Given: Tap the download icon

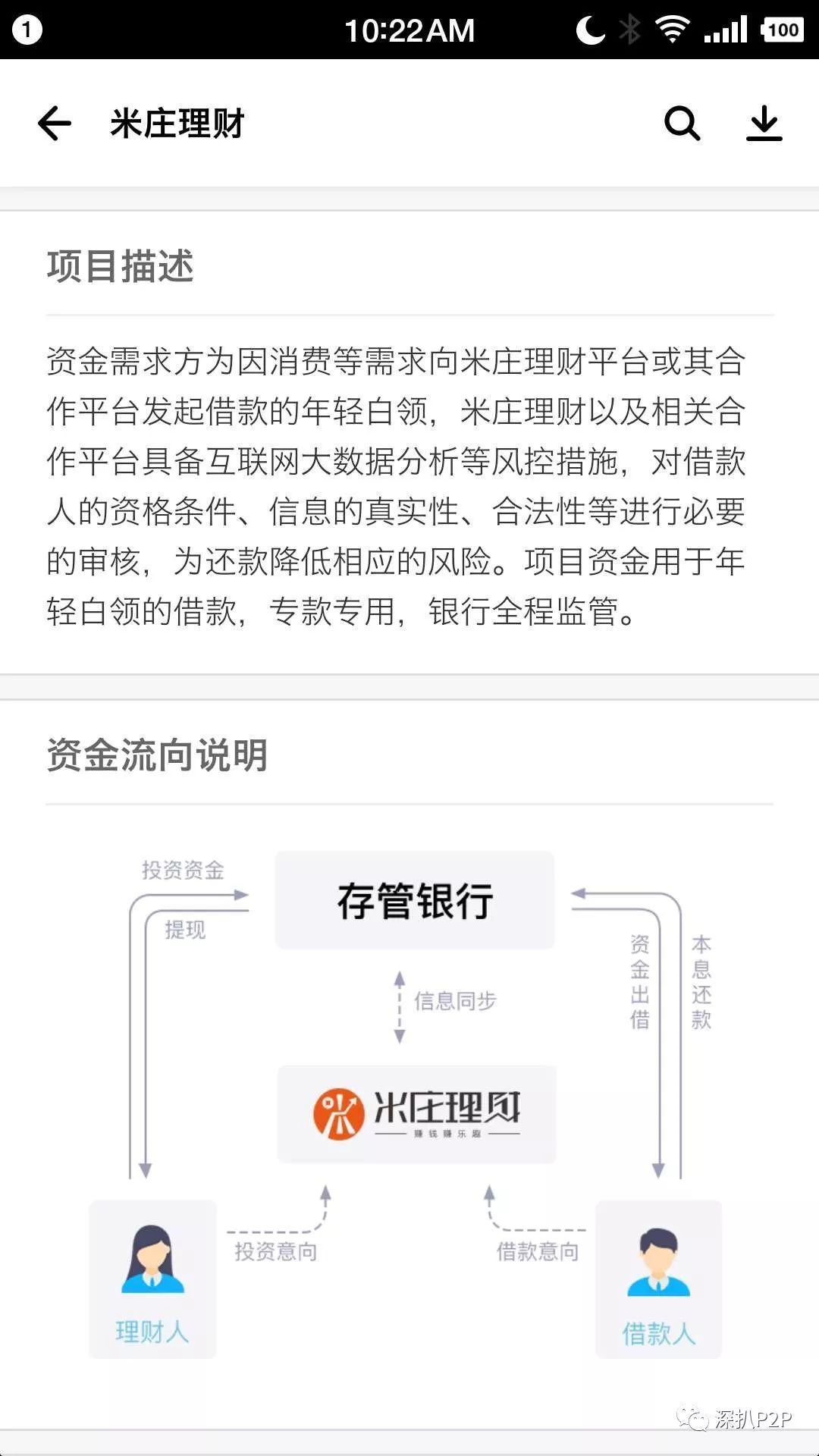Looking at the screenshot, I should coord(764,124).
